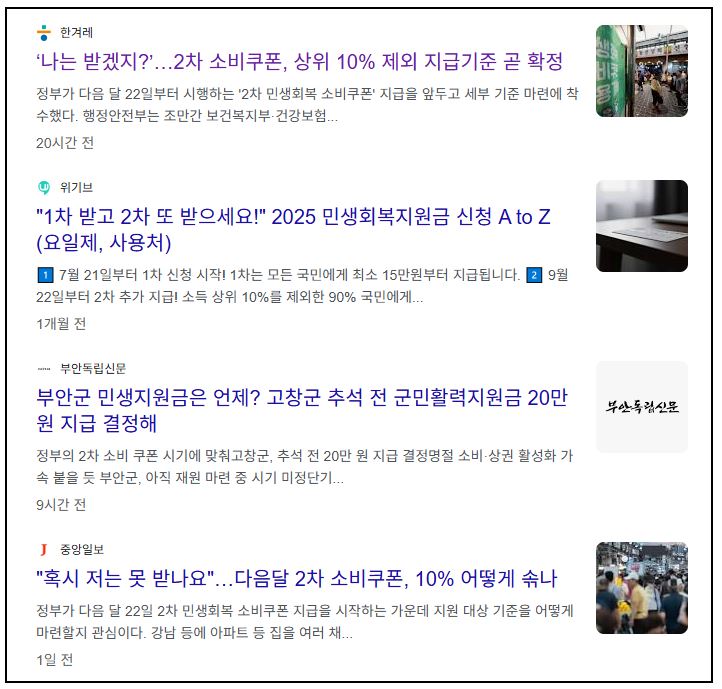Tap the thumbnail beside the Wikiv headline
The image size is (722, 689).
pos(641,226)
